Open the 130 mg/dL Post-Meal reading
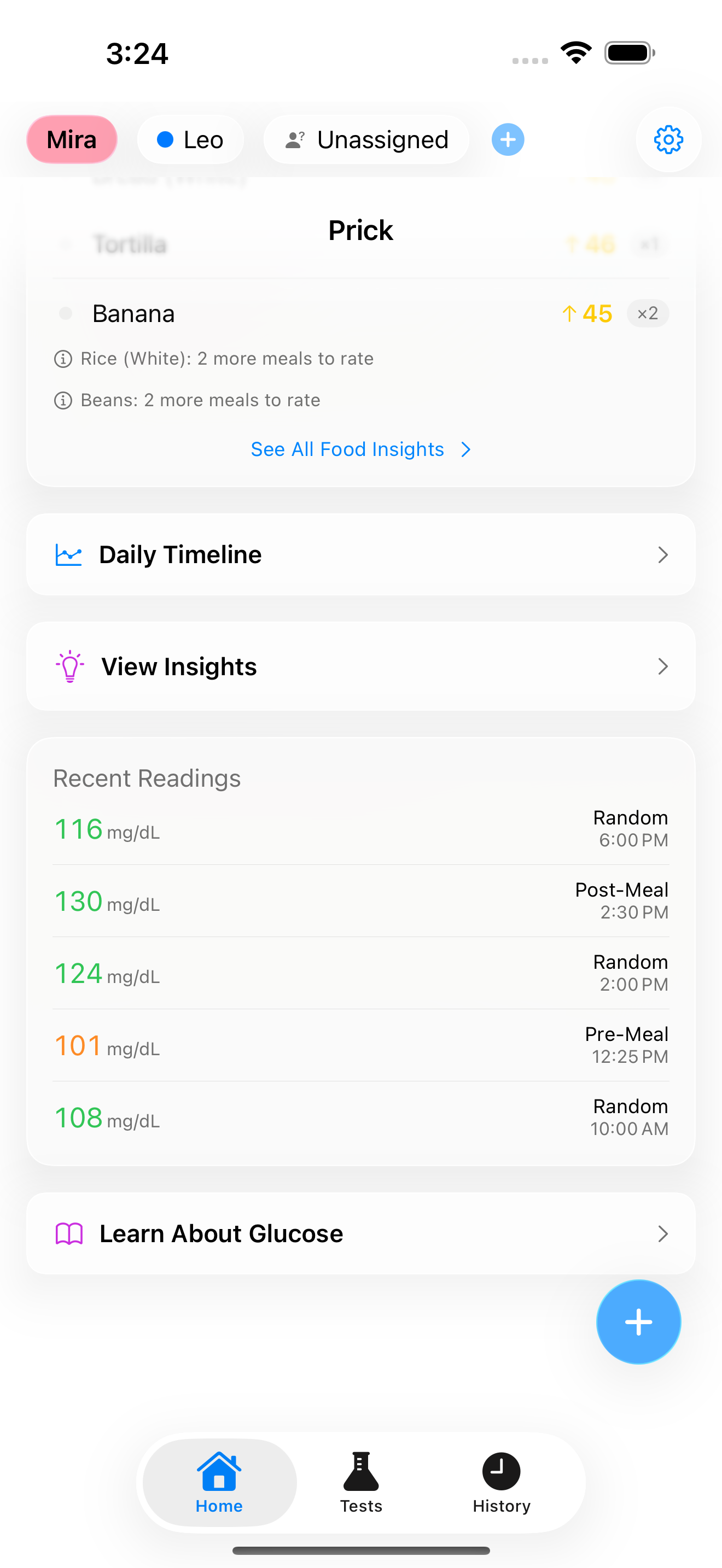722x1568 pixels. pyautogui.click(x=360, y=901)
